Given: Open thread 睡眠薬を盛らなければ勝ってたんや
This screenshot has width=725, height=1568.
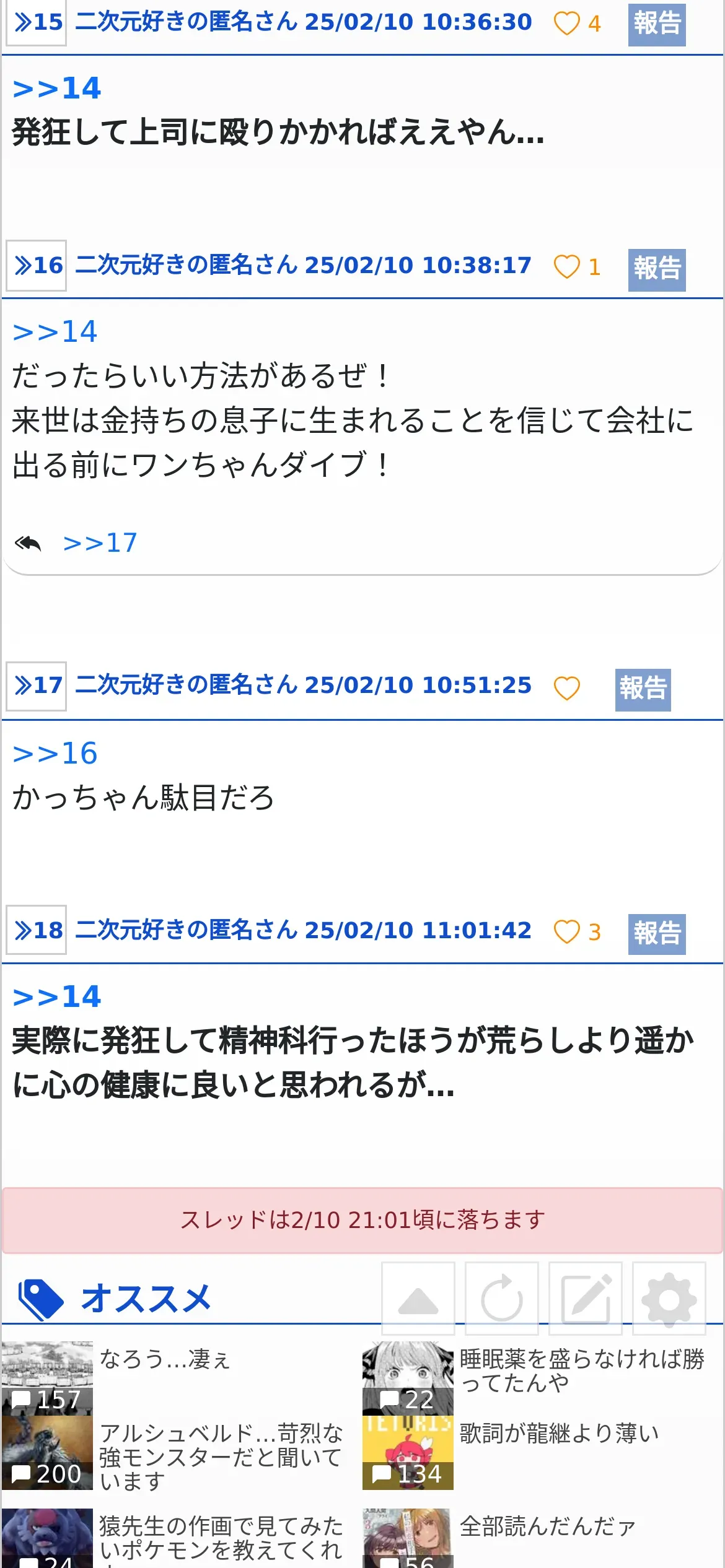Looking at the screenshot, I should [581, 1370].
